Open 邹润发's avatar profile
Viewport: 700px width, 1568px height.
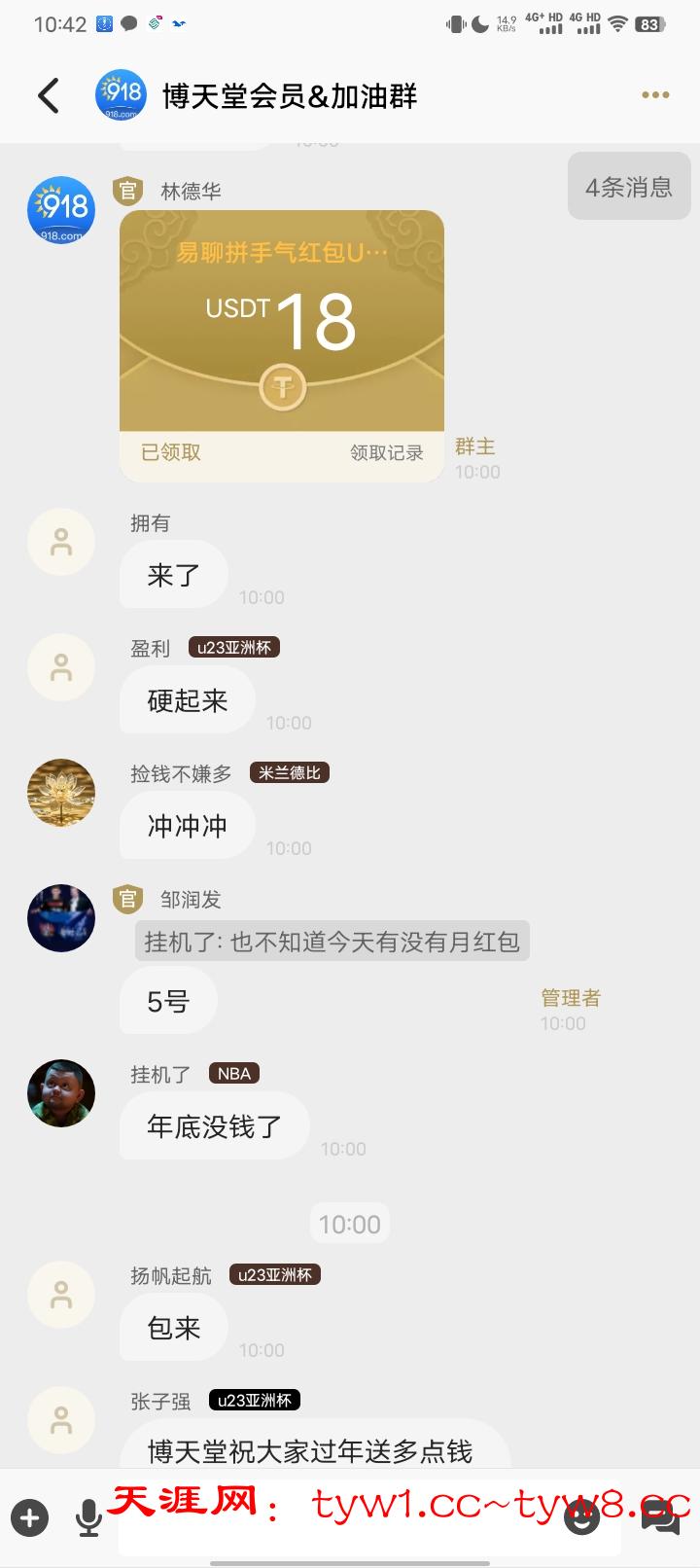click(x=61, y=917)
